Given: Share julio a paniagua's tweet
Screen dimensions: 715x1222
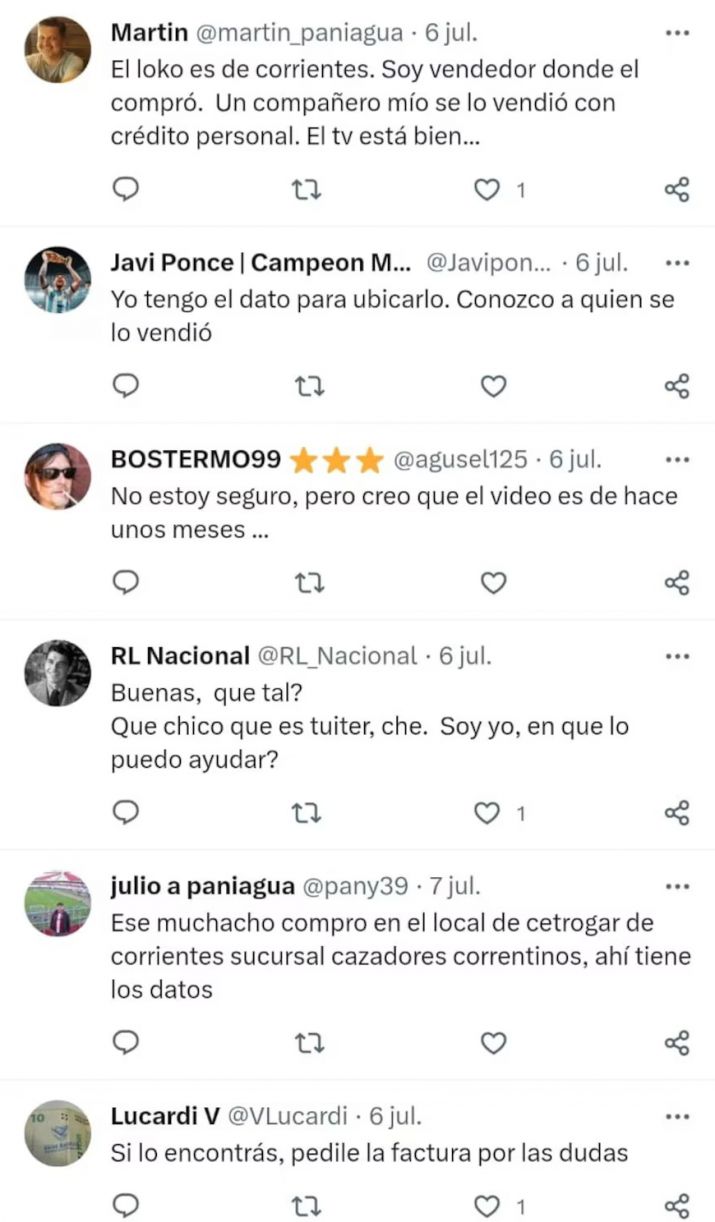Looking at the screenshot, I should [677, 1043].
